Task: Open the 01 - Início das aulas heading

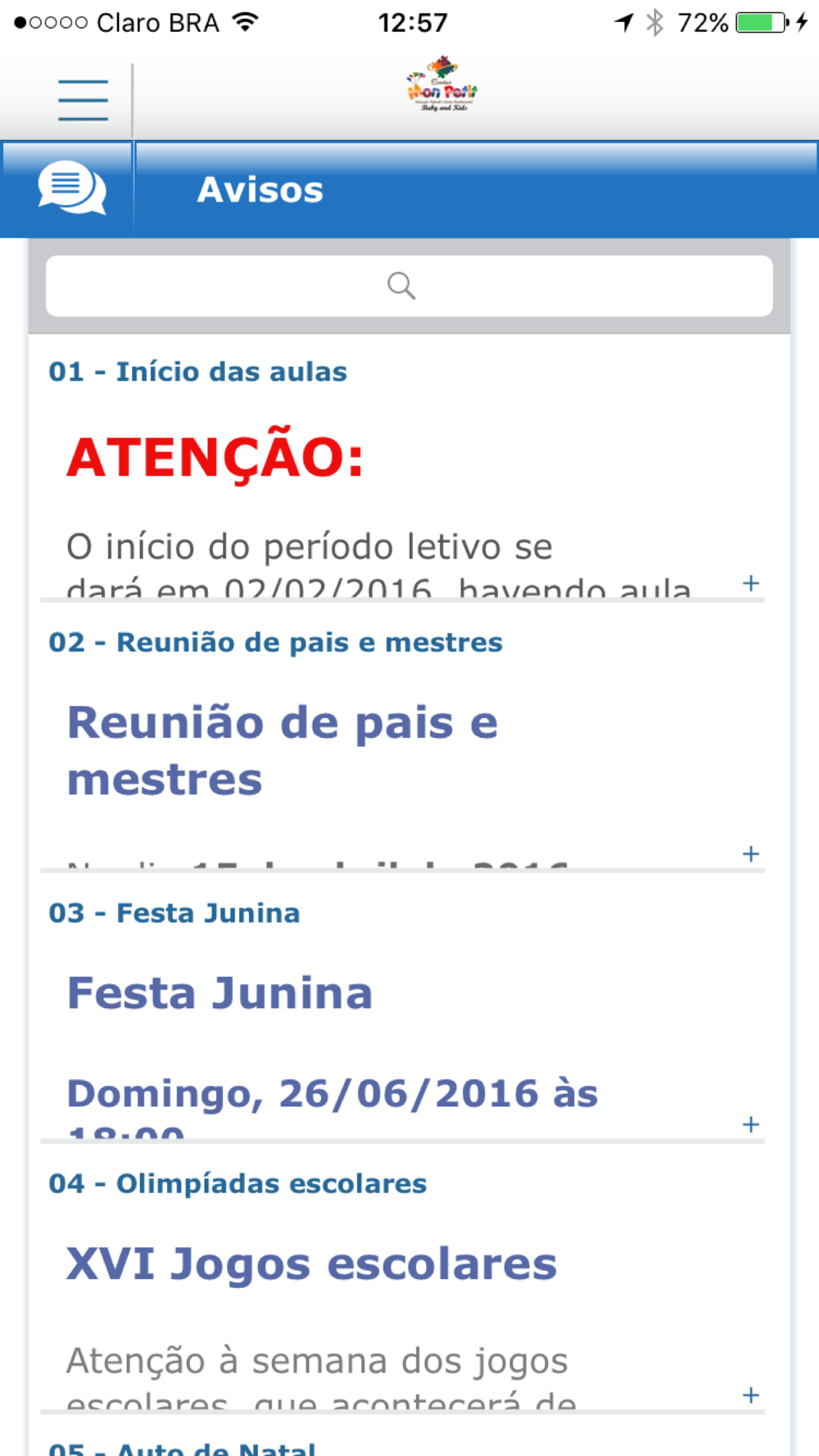Action: (x=197, y=372)
